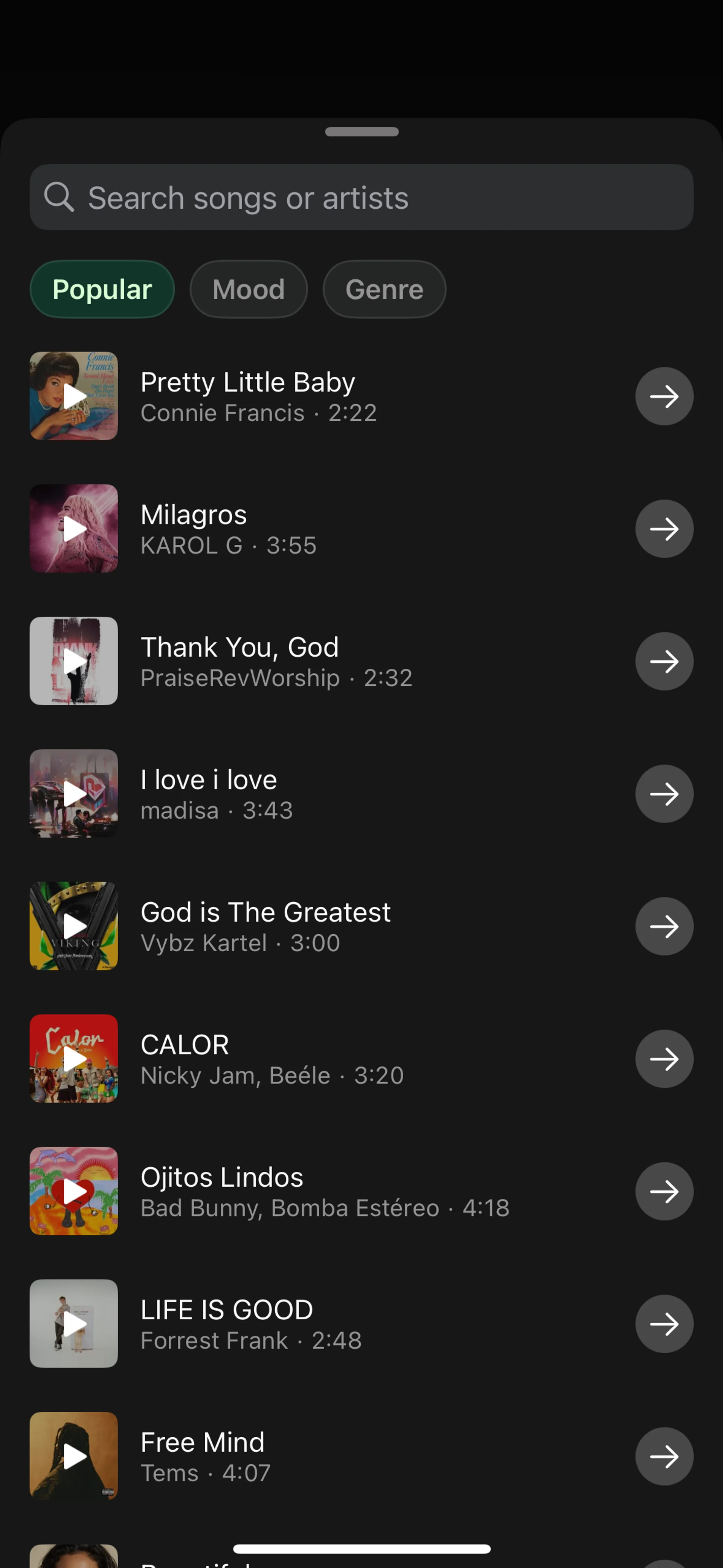Preview LIFE IS GOOD by Forrest Frank

coord(74,1323)
